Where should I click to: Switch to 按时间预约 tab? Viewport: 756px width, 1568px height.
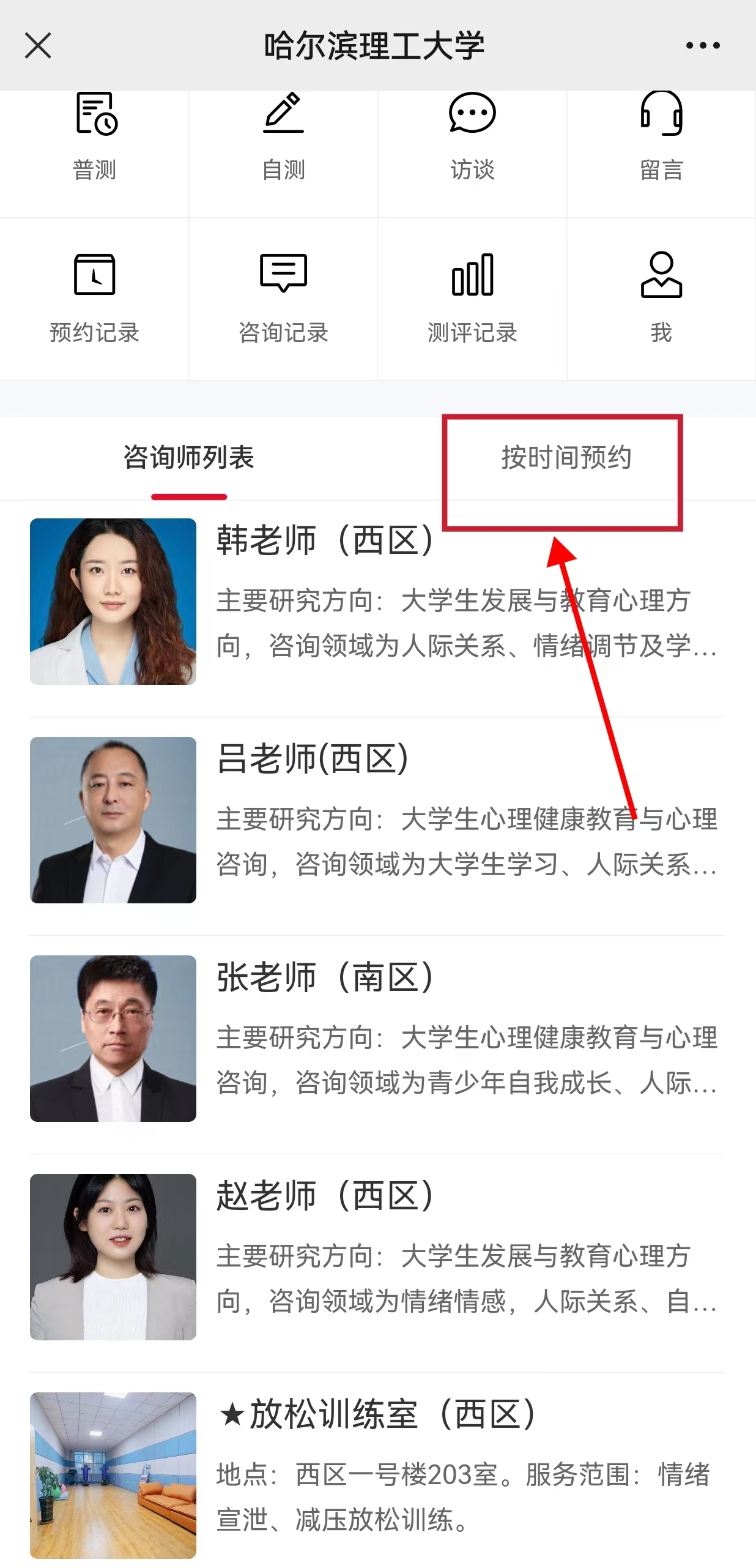pos(566,458)
